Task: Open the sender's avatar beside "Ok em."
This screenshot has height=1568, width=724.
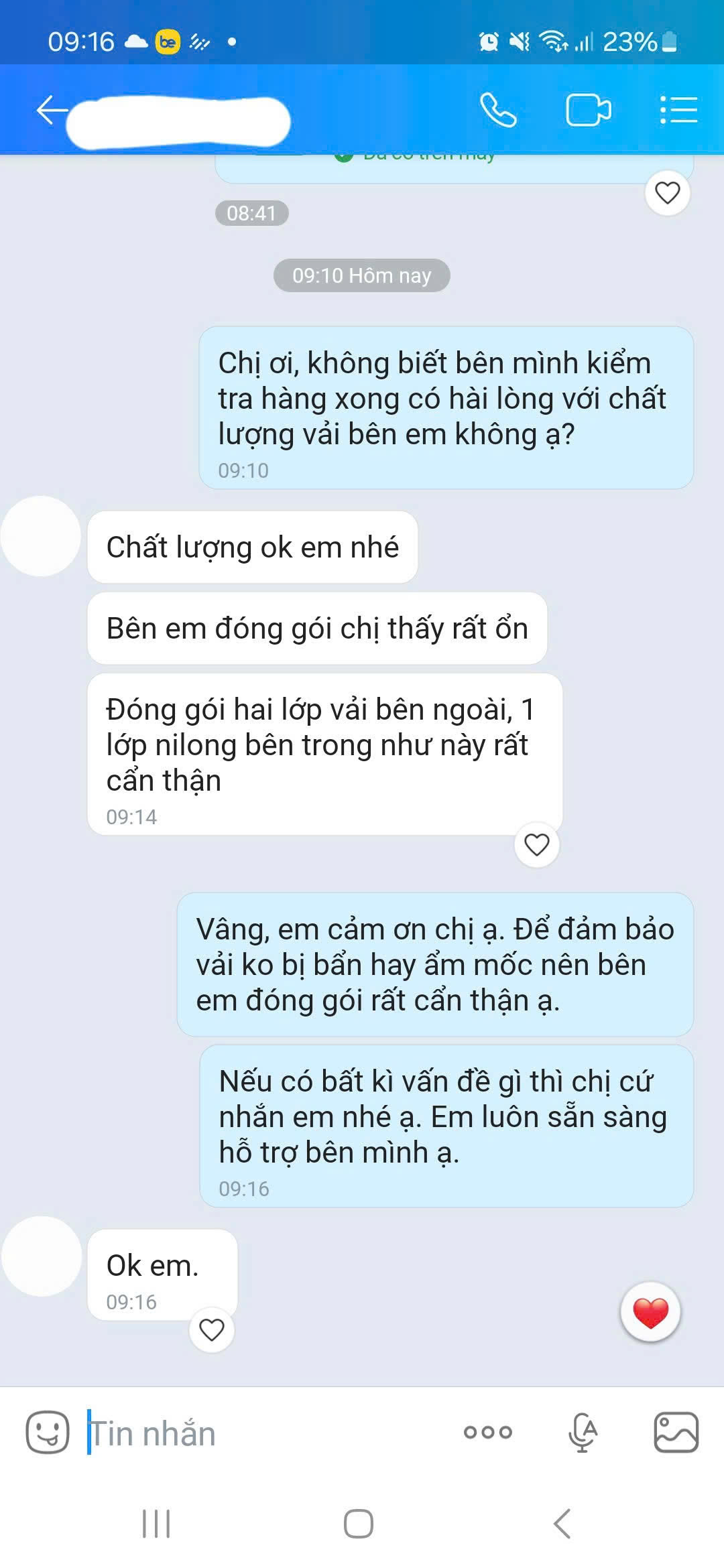Action: pyautogui.click(x=42, y=1256)
